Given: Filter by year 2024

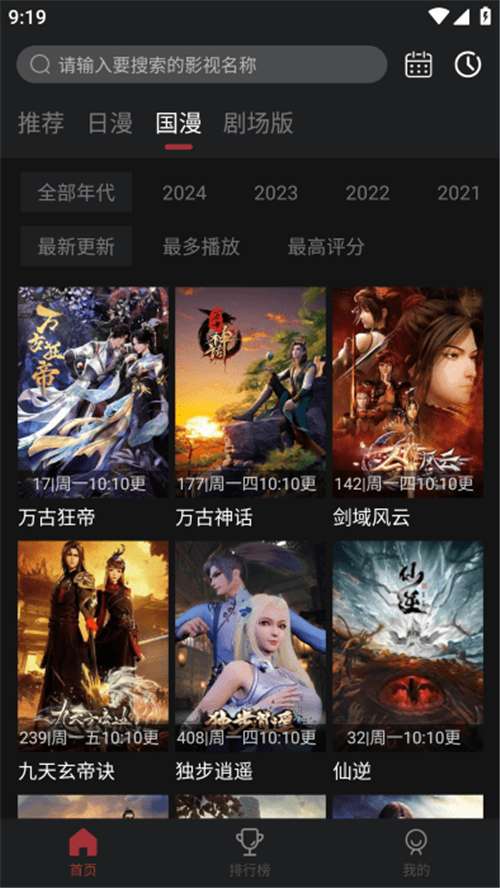Looking at the screenshot, I should [185, 193].
